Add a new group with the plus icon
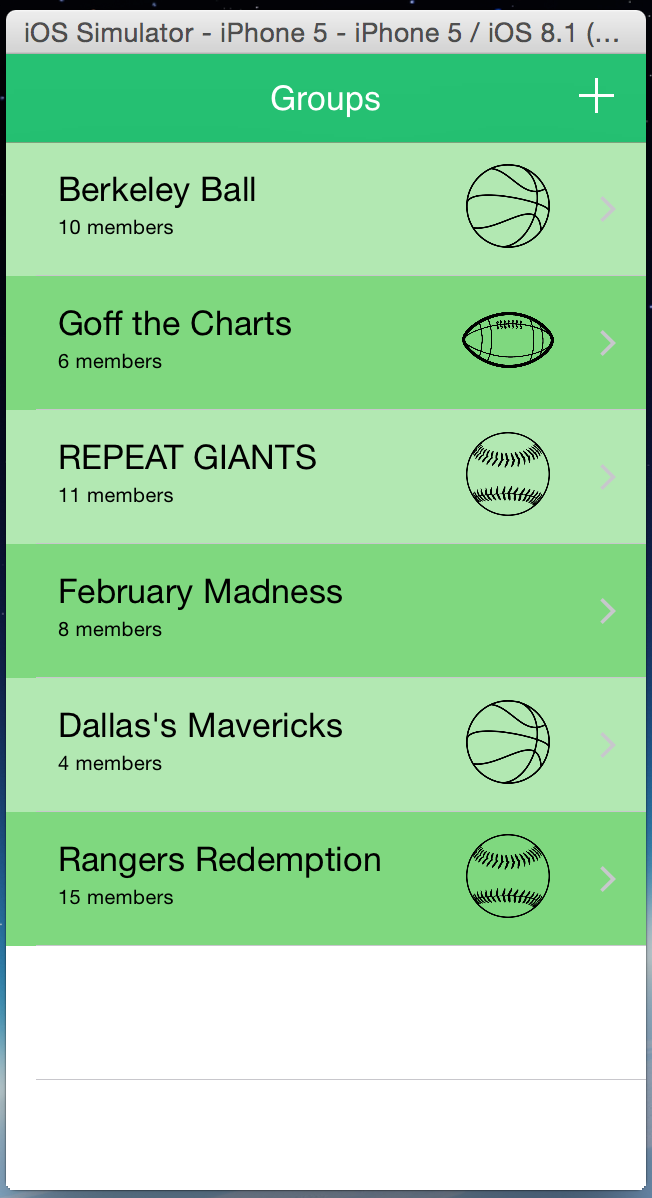The height and width of the screenshot is (1198, 652). coord(596,97)
